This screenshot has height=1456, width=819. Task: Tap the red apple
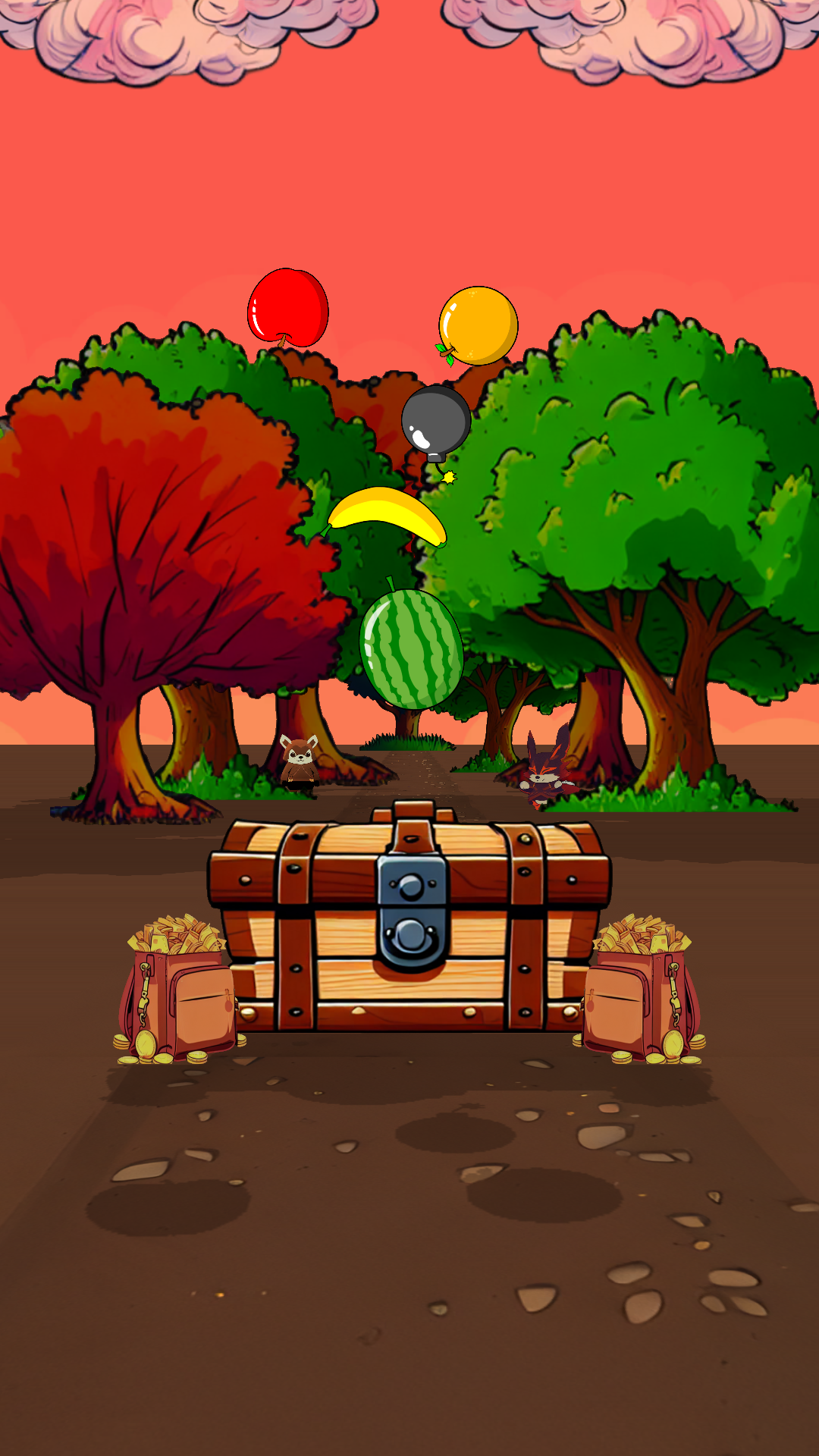coord(288,308)
